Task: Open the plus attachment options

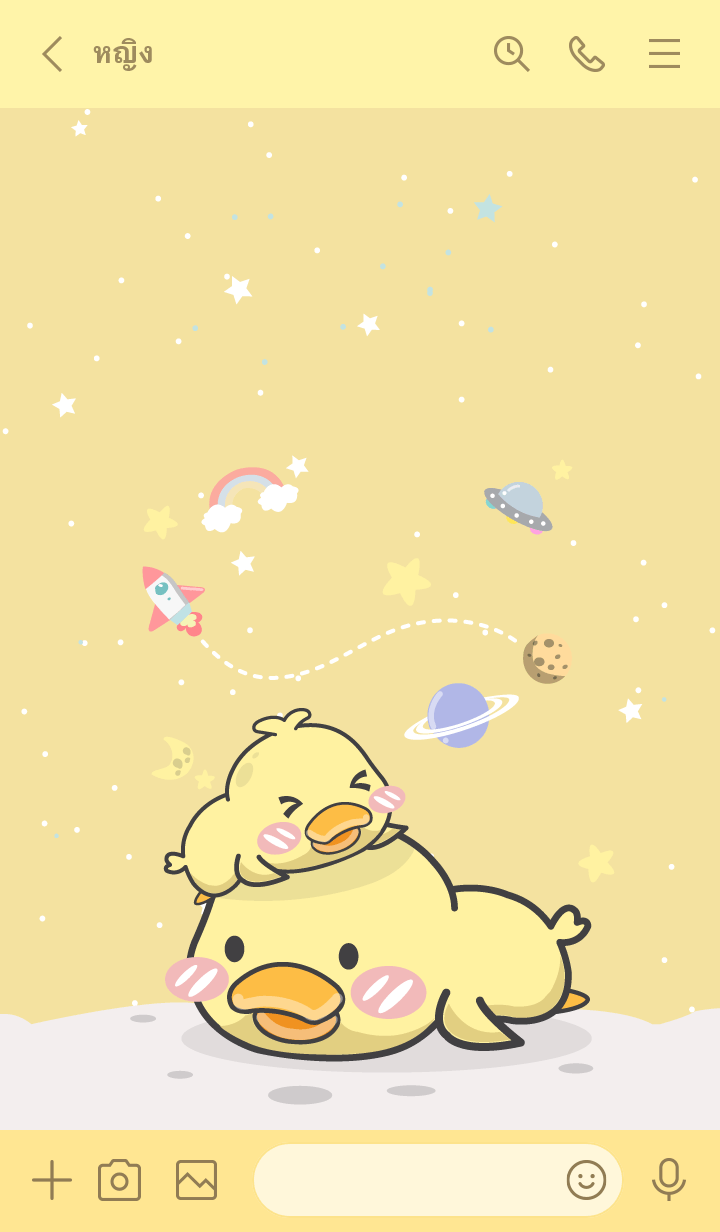Action: 52,1180
